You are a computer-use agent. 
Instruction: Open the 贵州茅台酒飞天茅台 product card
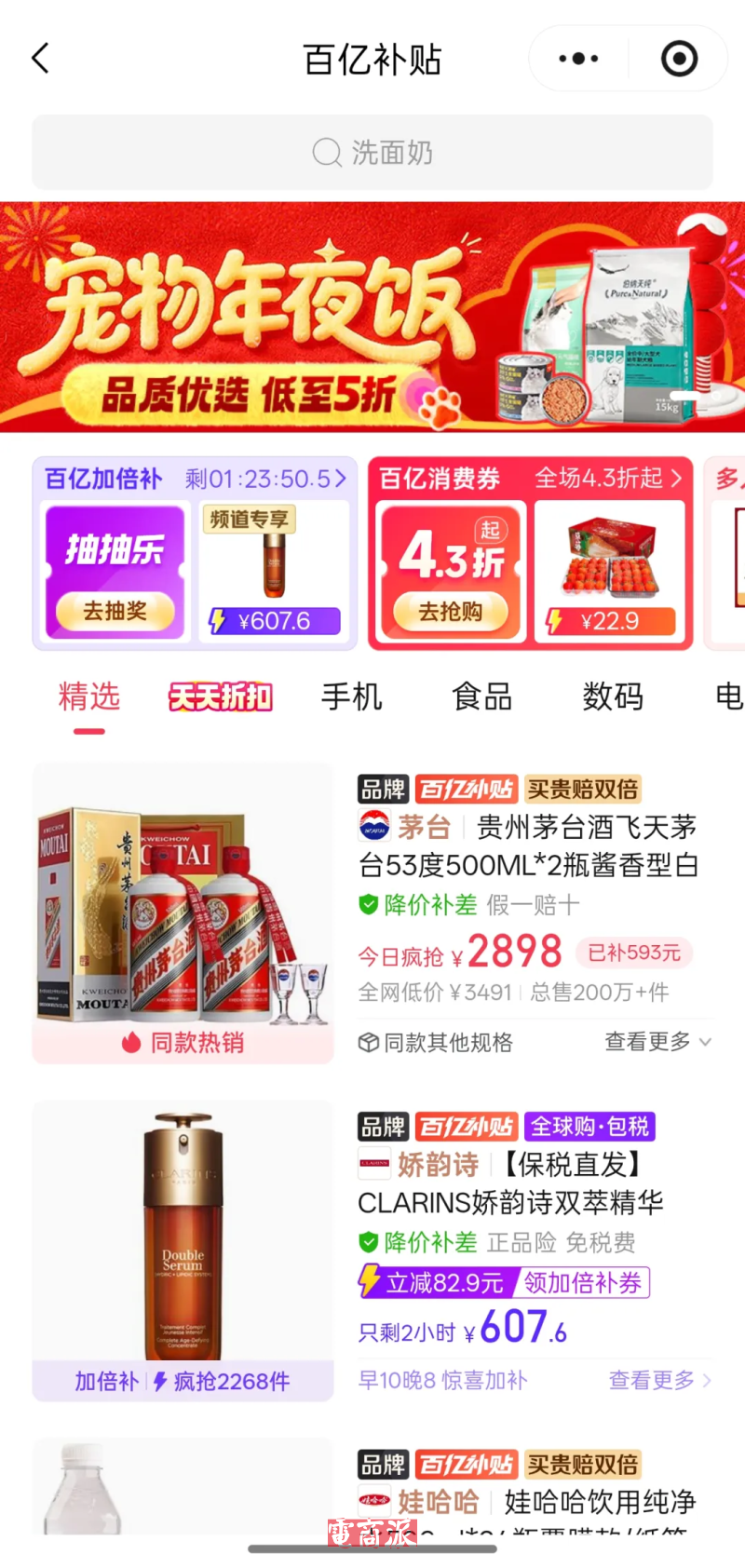(527, 845)
